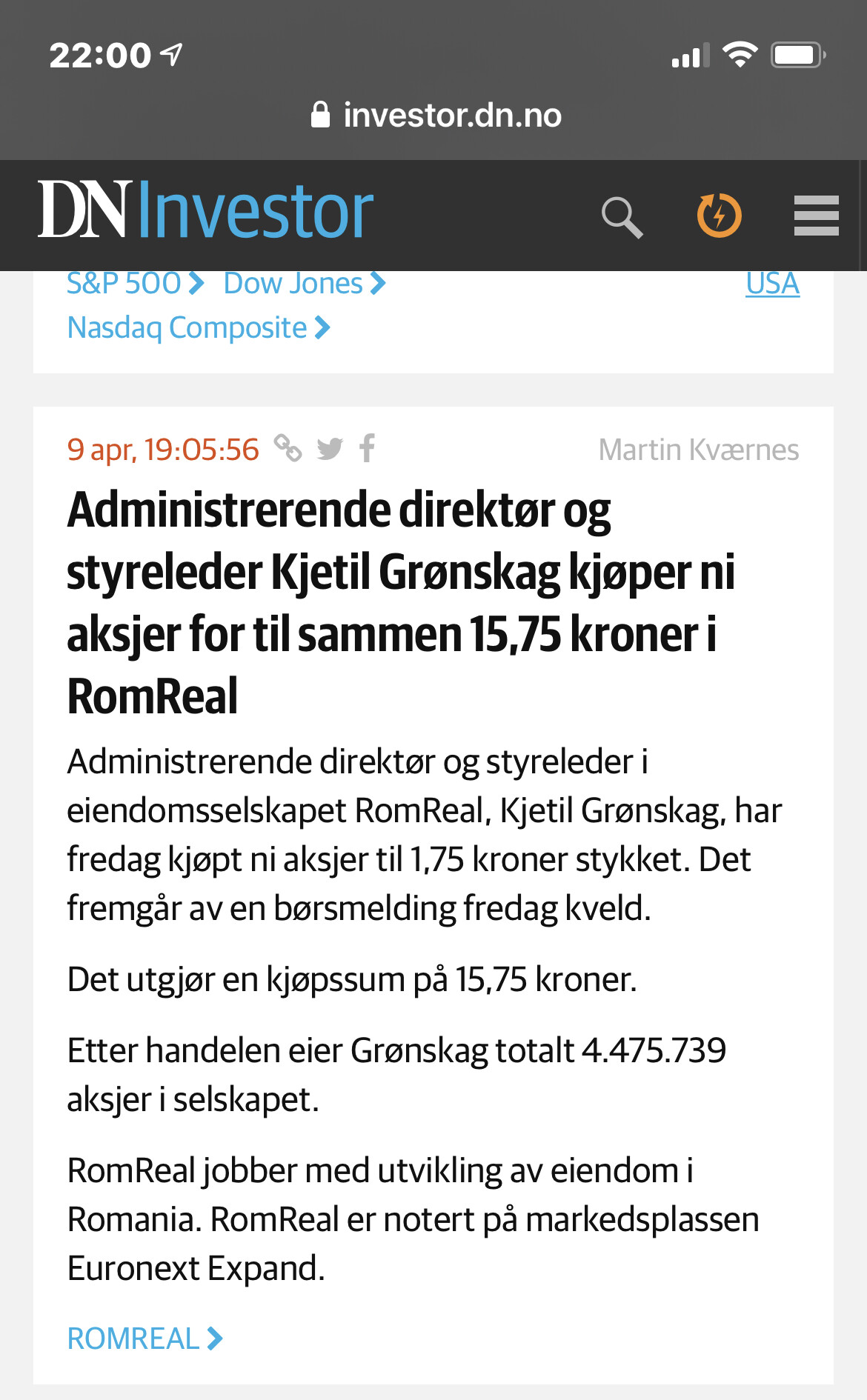Share the article on Twitter
Viewport: 867px width, 1400px height.
(330, 449)
